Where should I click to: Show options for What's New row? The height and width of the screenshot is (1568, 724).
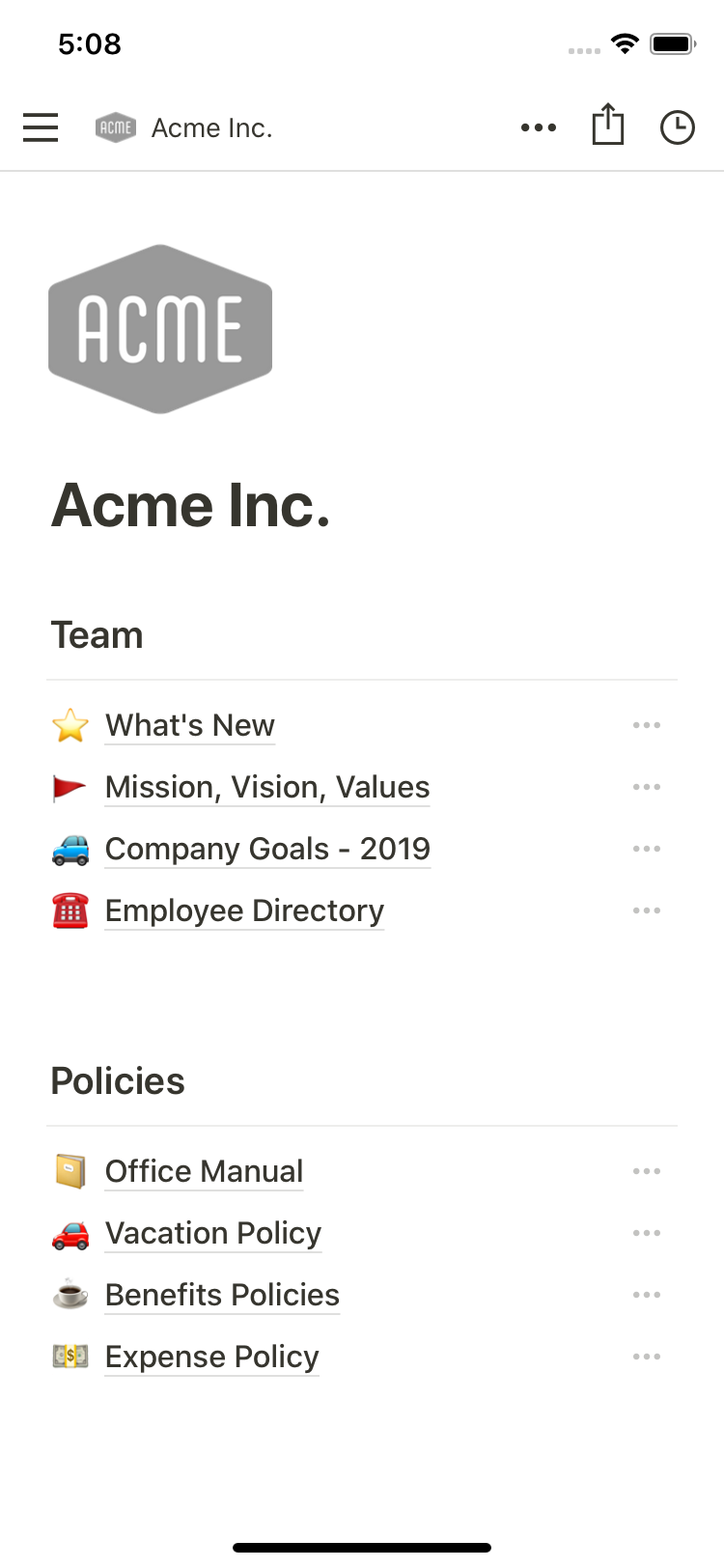[x=647, y=725]
